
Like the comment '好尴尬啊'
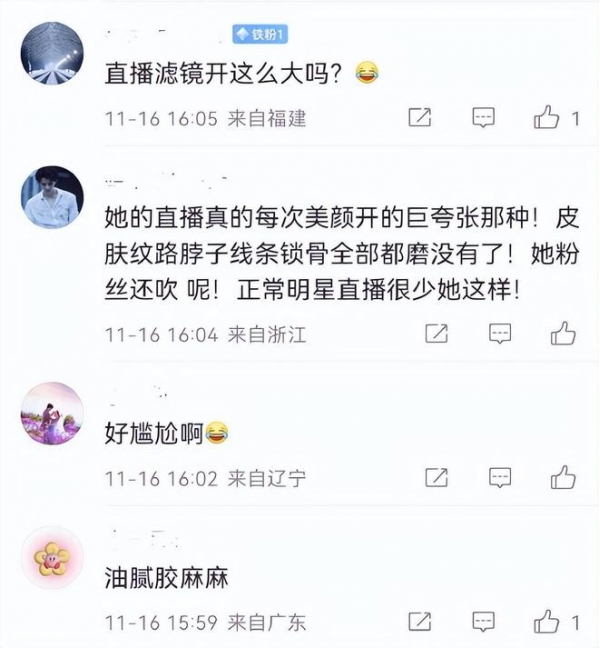tap(562, 478)
